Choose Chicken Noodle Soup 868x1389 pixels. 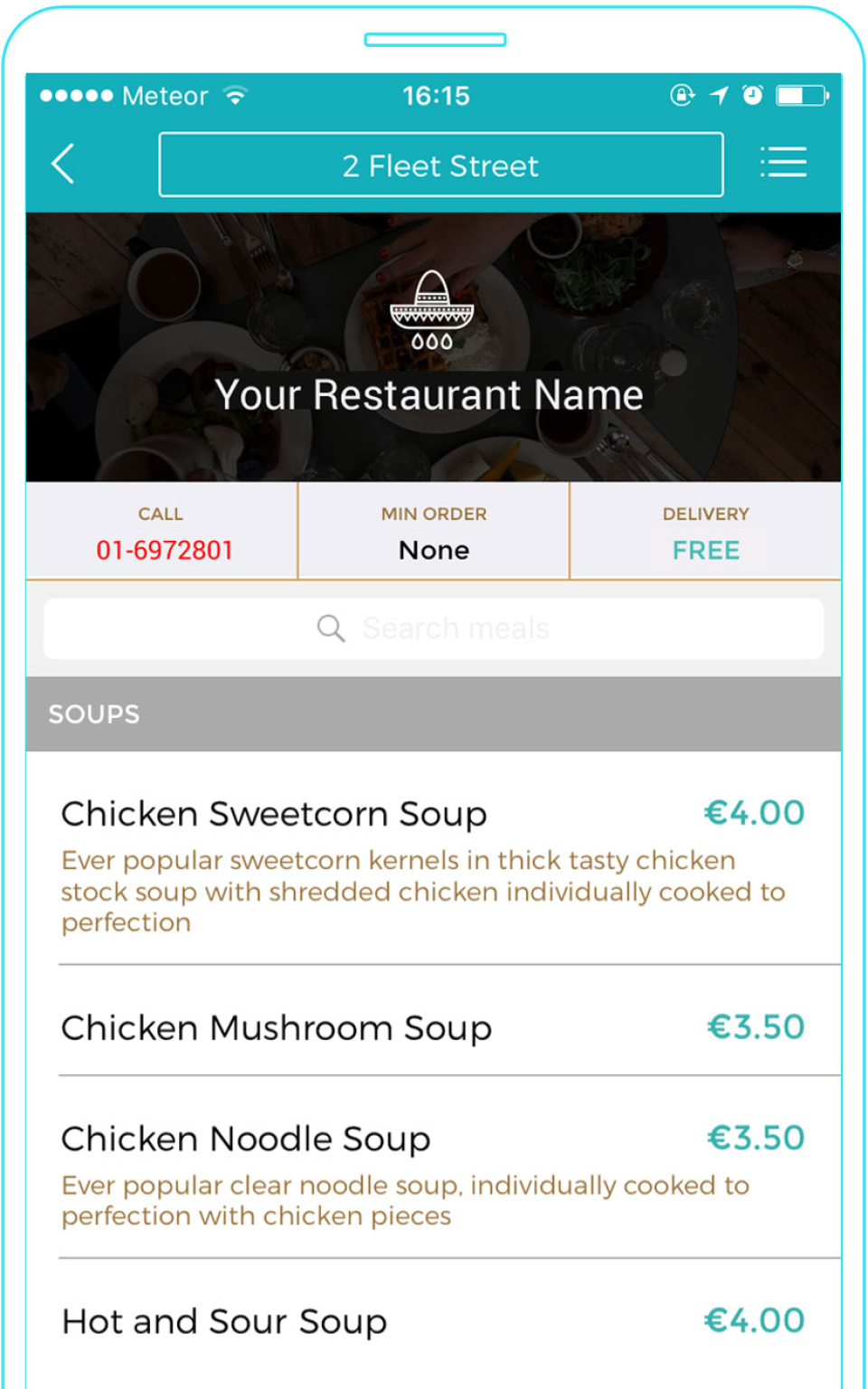point(433,1168)
